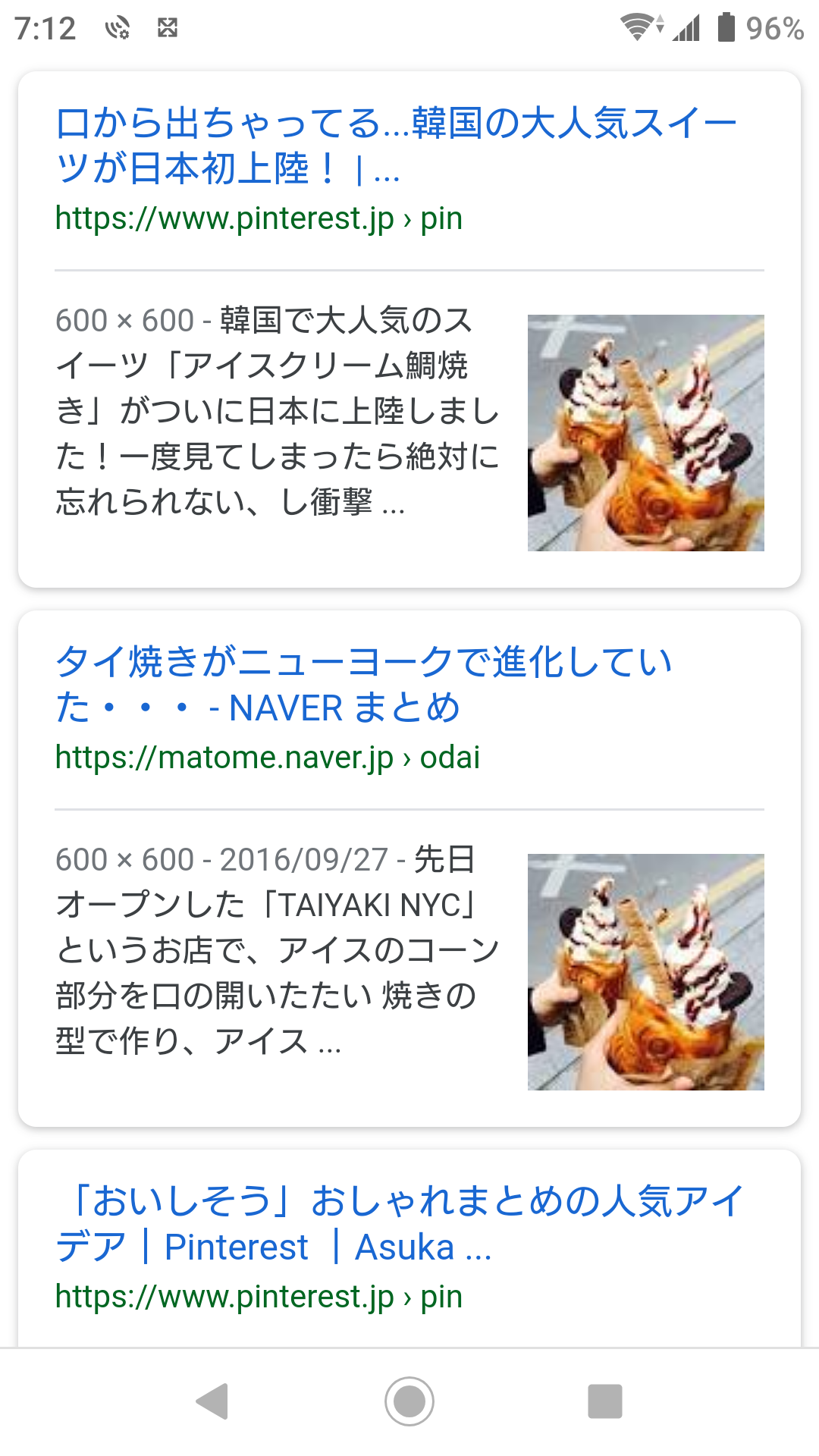Open the 「おいしそう」 Pinterest Asuka result
This screenshot has width=819, height=1456.
pos(400,1224)
